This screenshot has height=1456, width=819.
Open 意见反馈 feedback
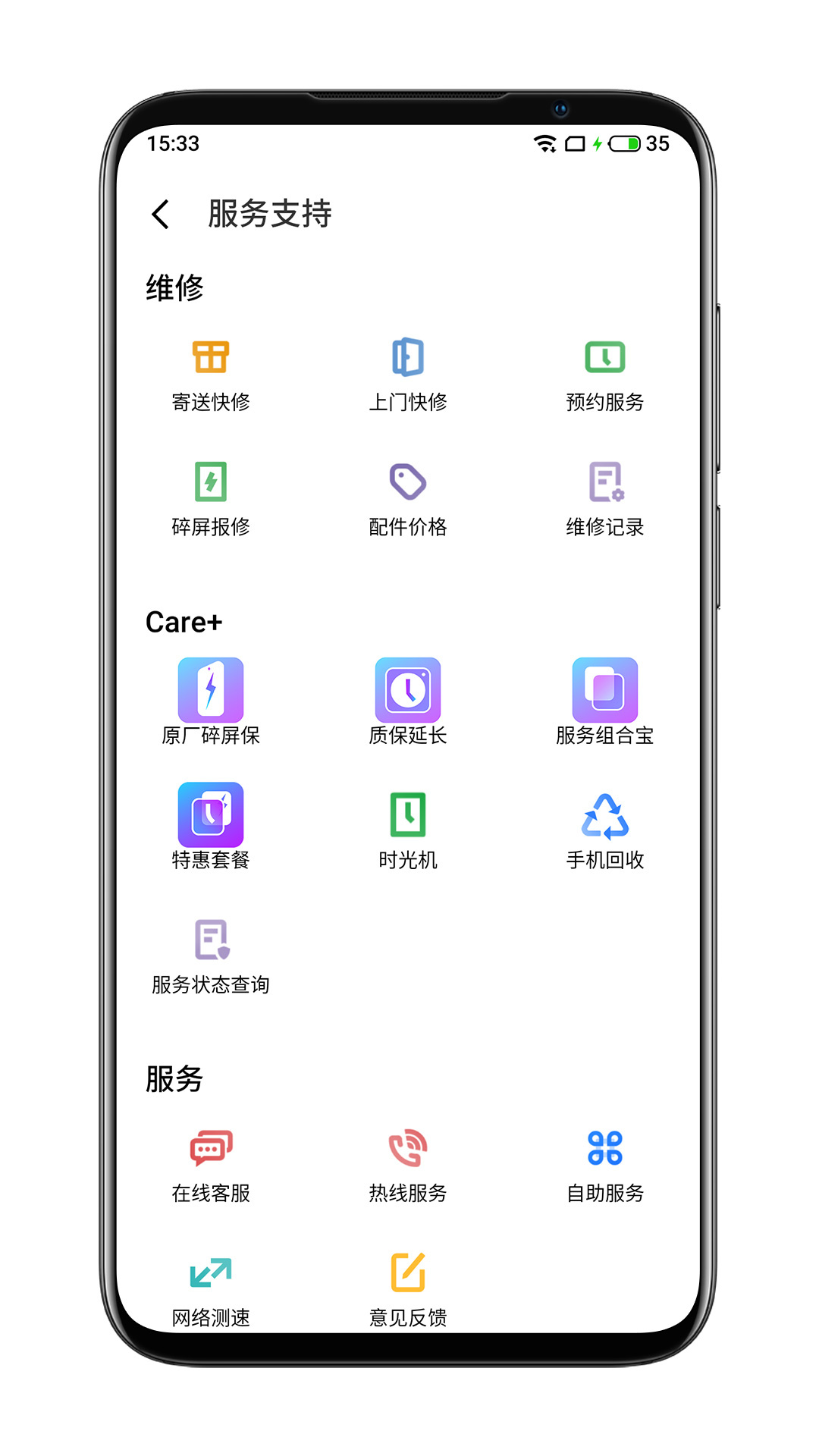[408, 1288]
